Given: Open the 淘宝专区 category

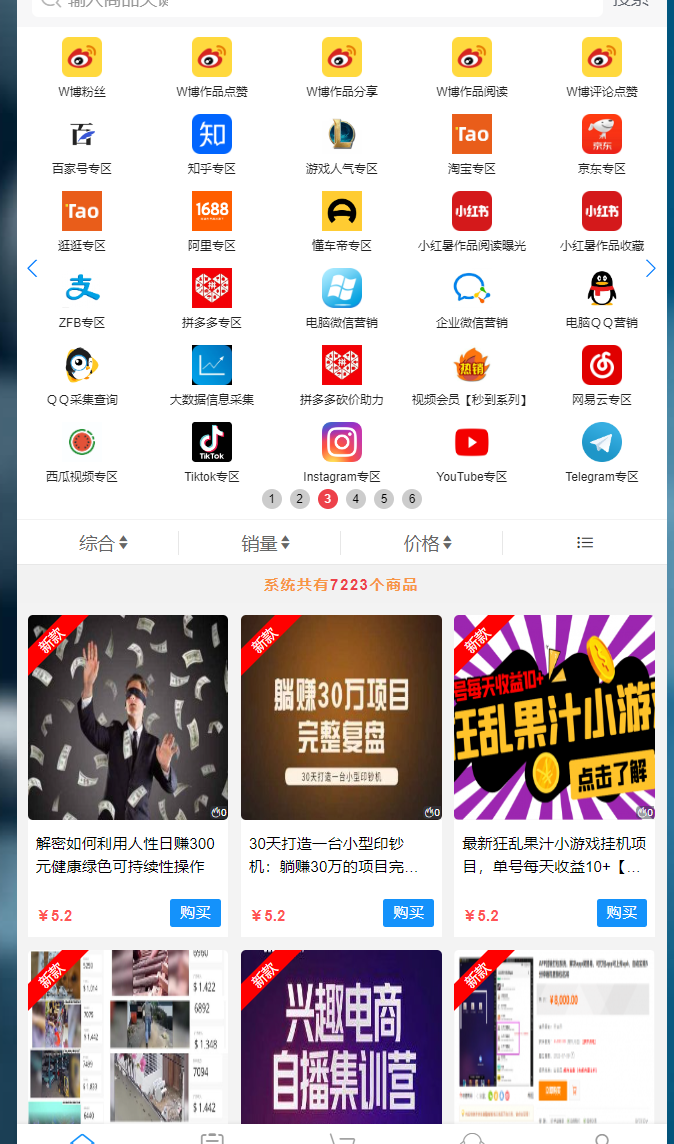Looking at the screenshot, I should (471, 144).
